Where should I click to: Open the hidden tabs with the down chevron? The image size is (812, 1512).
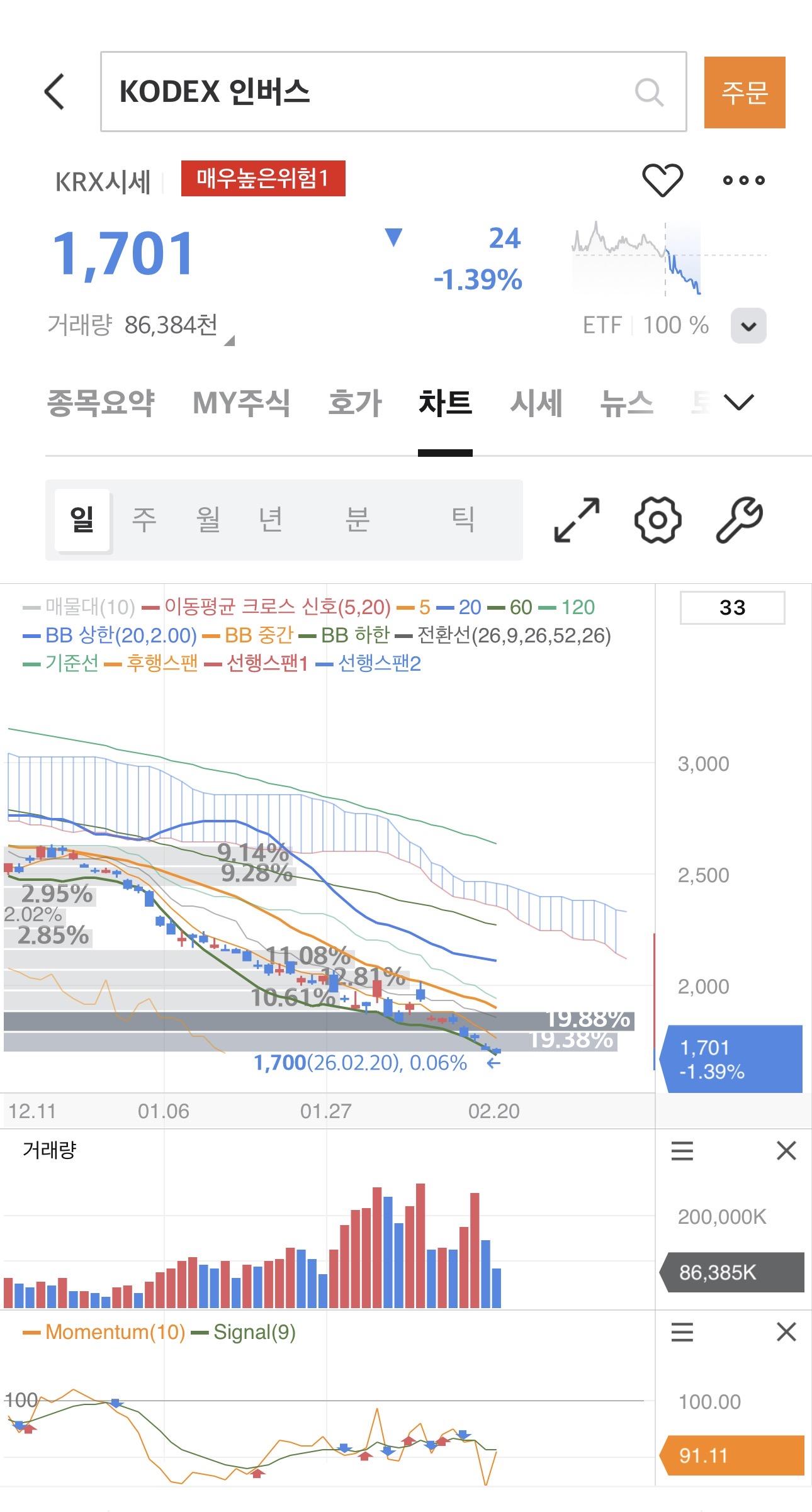pos(740,401)
